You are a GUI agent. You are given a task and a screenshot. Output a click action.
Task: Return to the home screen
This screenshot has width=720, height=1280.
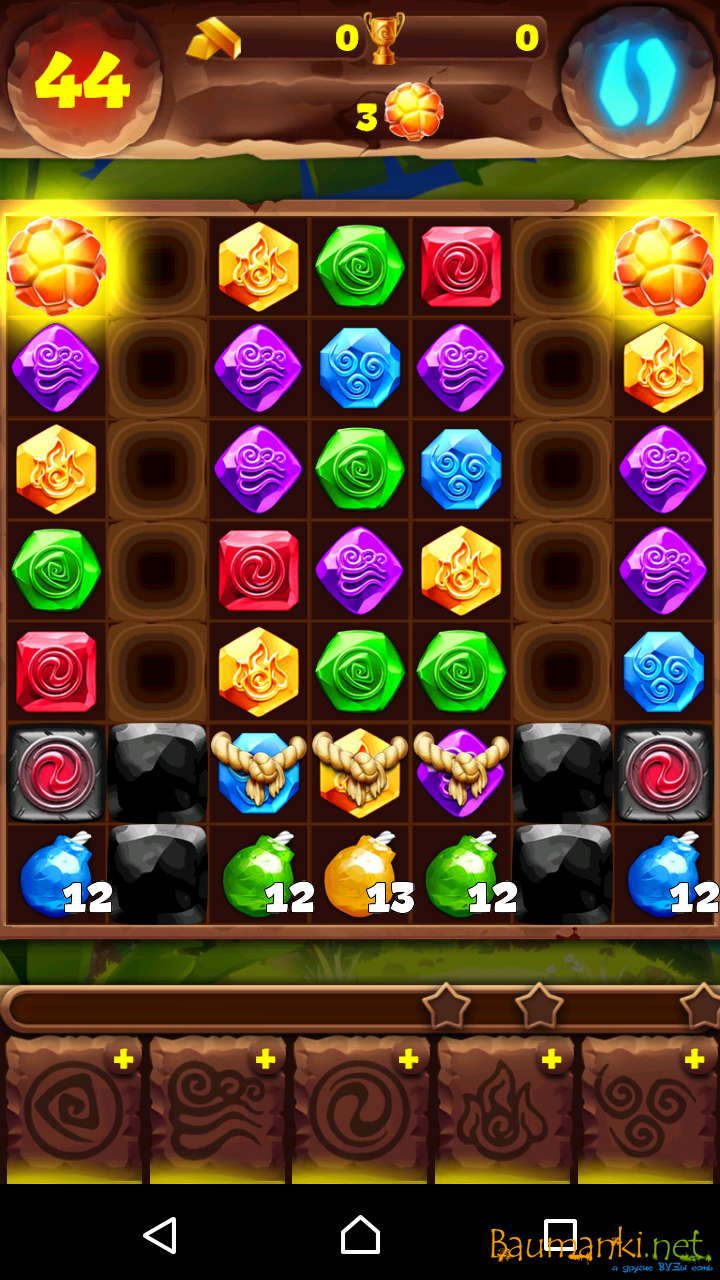tap(360, 1235)
